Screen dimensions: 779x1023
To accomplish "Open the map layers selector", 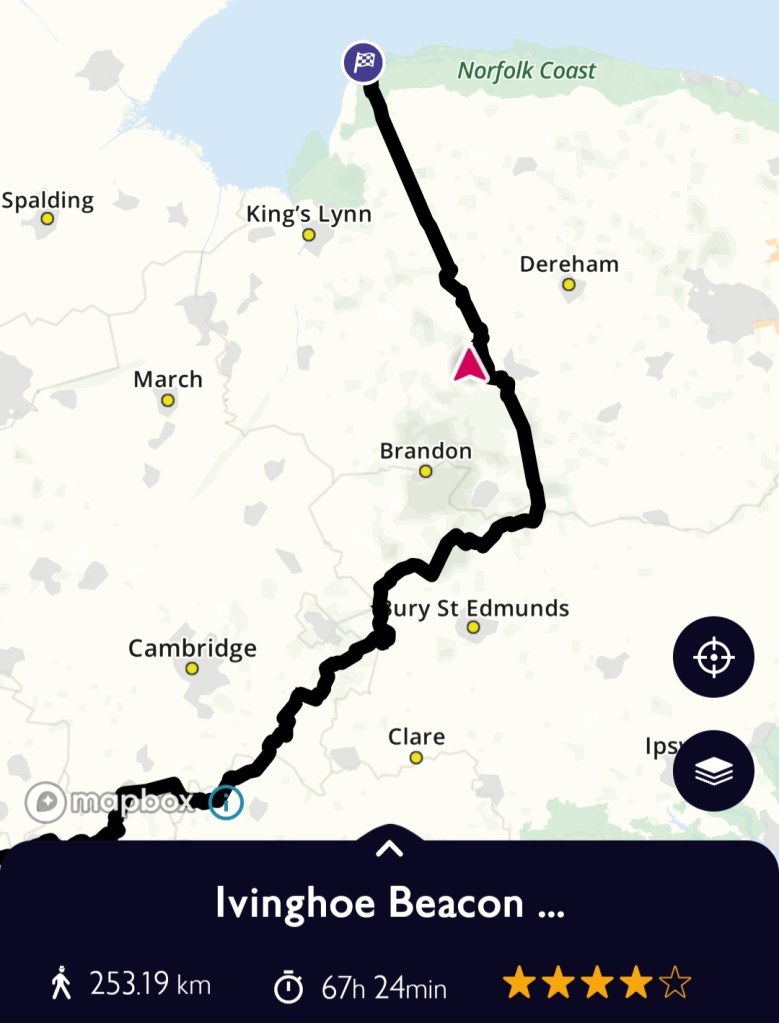I will [713, 771].
